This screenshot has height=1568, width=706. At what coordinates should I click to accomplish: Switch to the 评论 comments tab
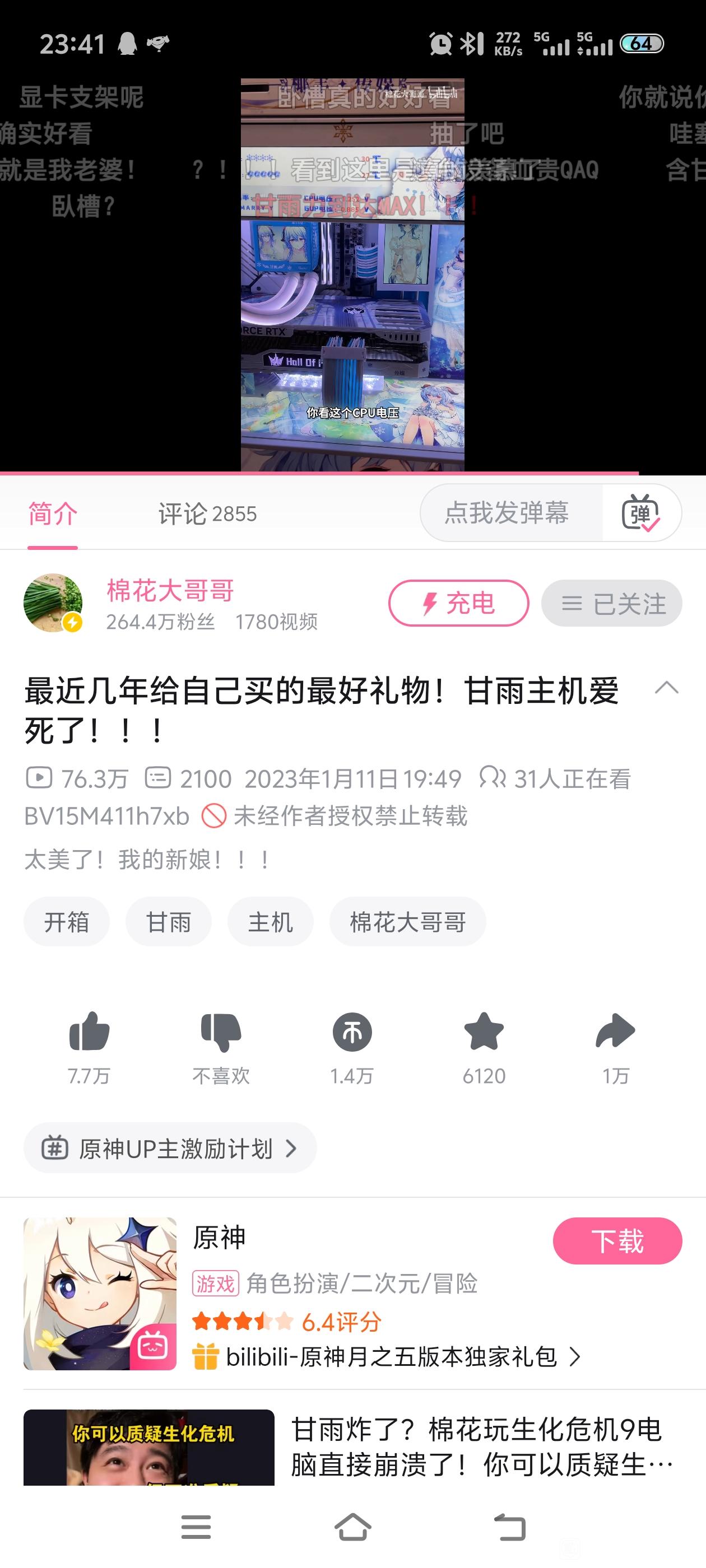(x=207, y=514)
